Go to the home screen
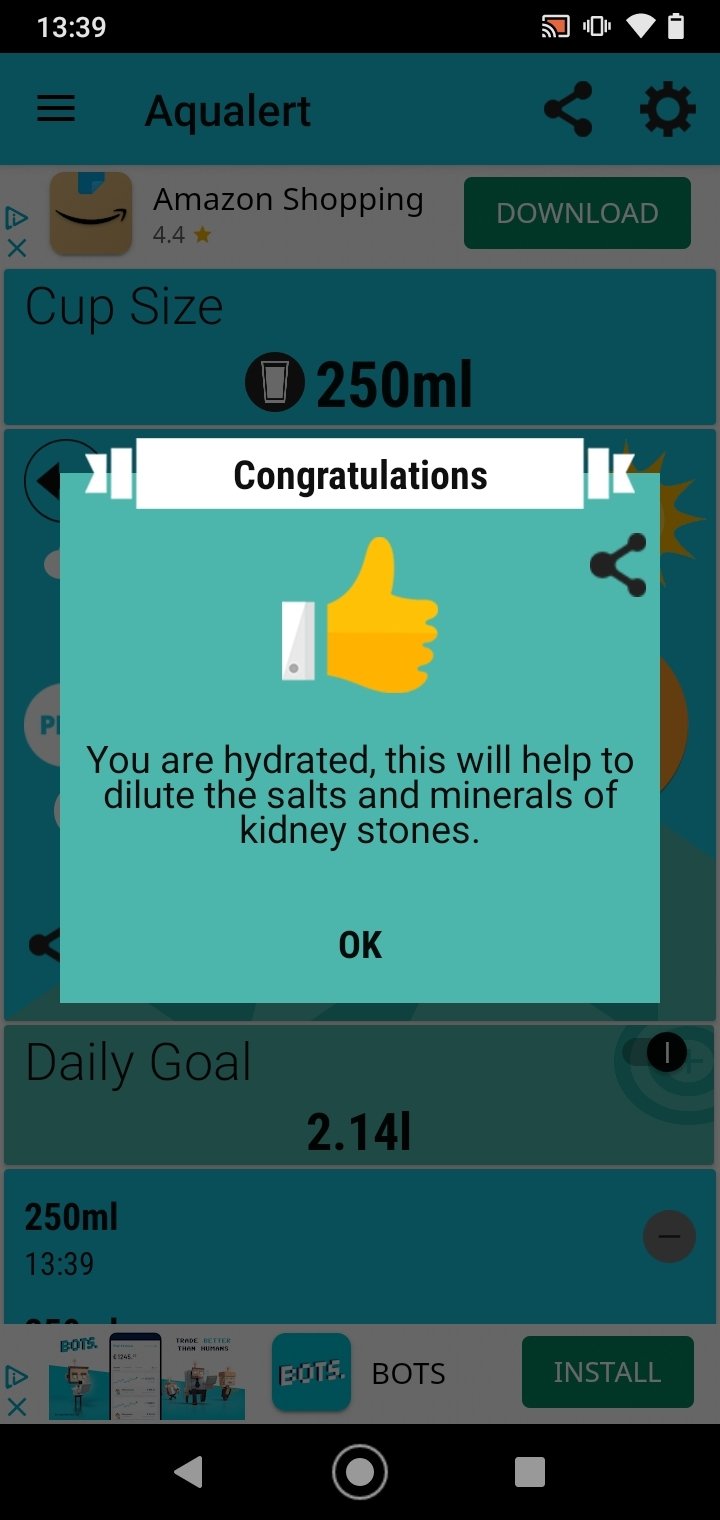720x1520 pixels. coord(360,1472)
